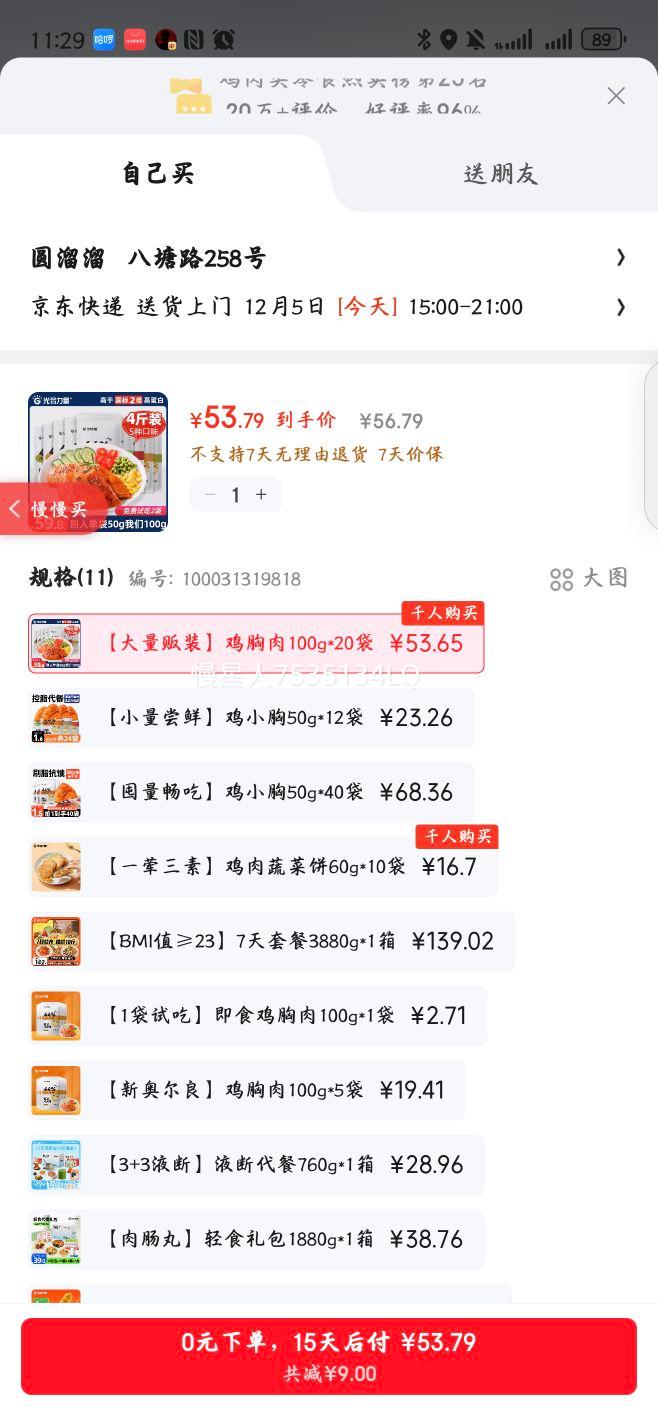Switch specs to 大图 view
The height and width of the screenshot is (1416, 658).
click(589, 578)
